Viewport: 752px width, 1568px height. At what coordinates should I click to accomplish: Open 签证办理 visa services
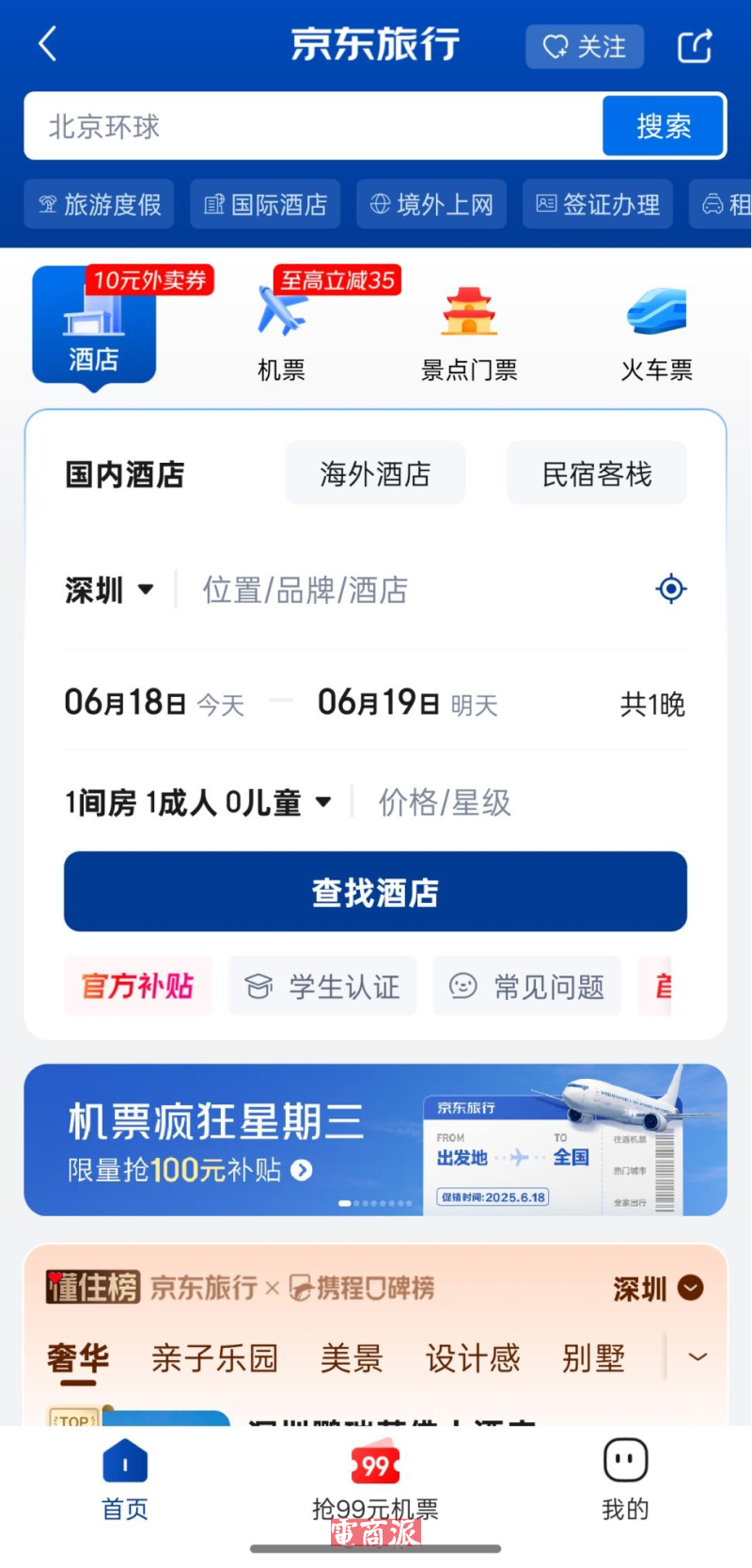click(598, 204)
